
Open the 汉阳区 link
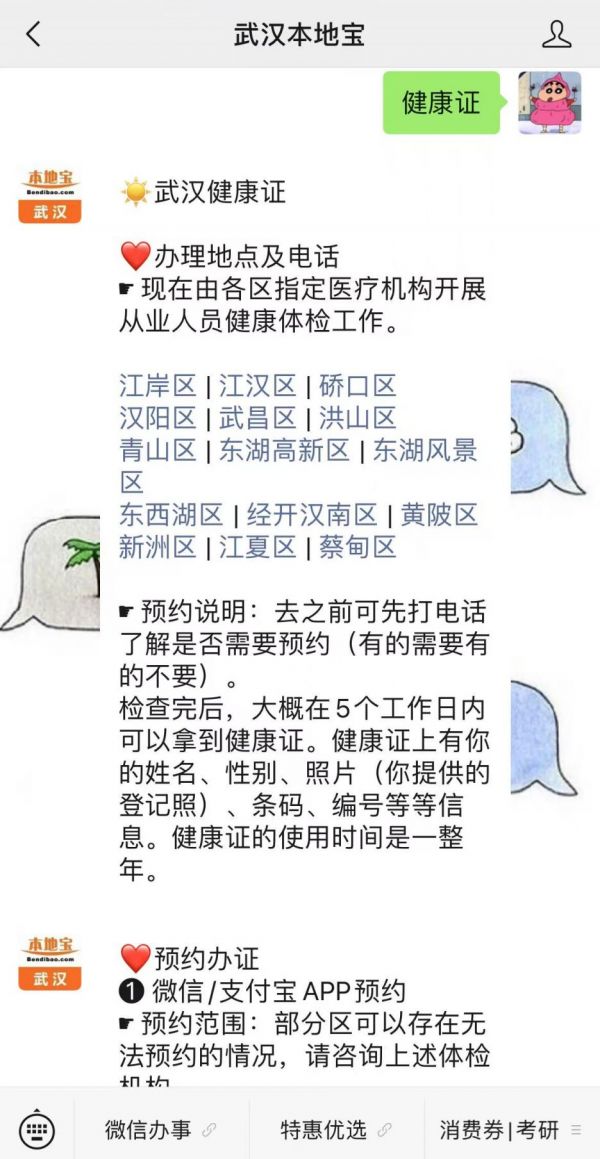pyautogui.click(x=158, y=417)
